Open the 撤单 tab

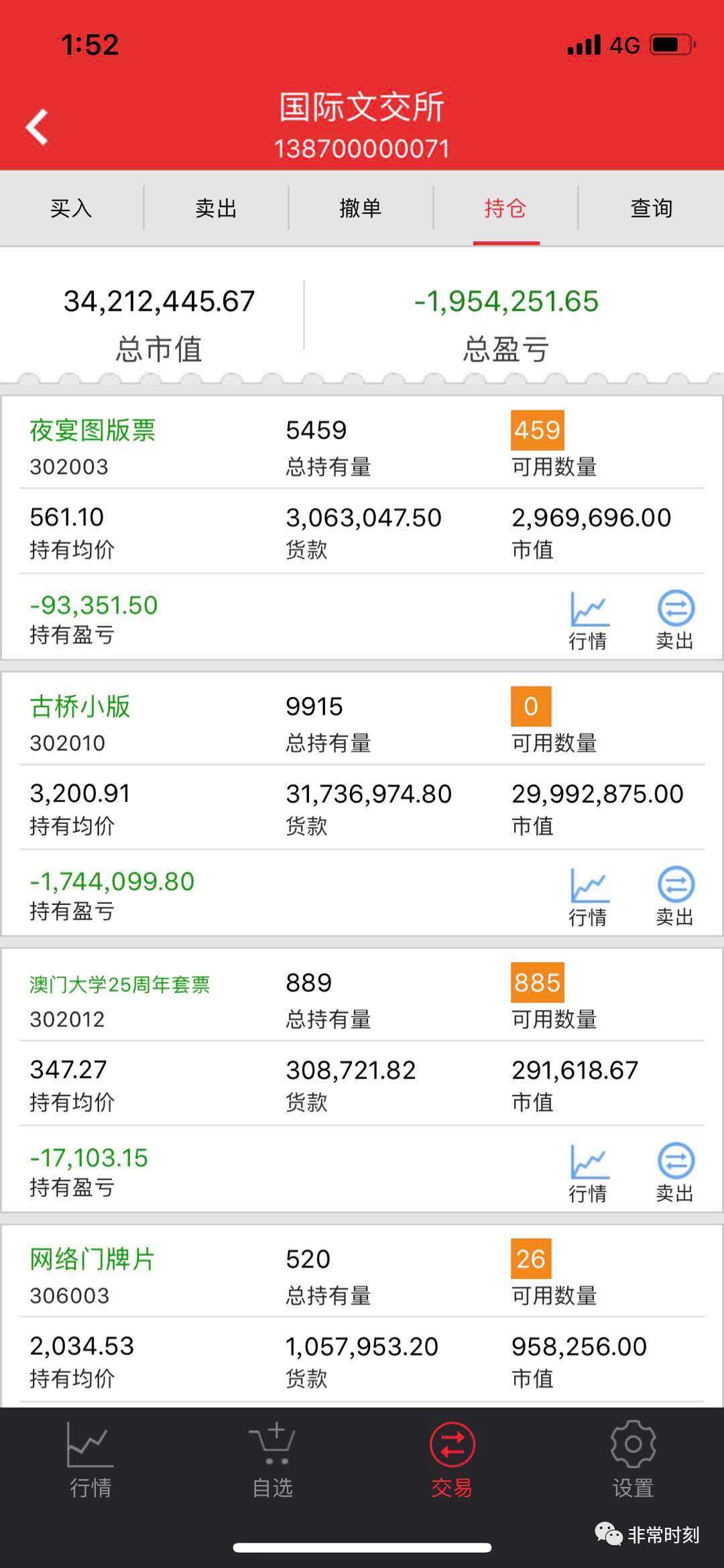point(361,208)
